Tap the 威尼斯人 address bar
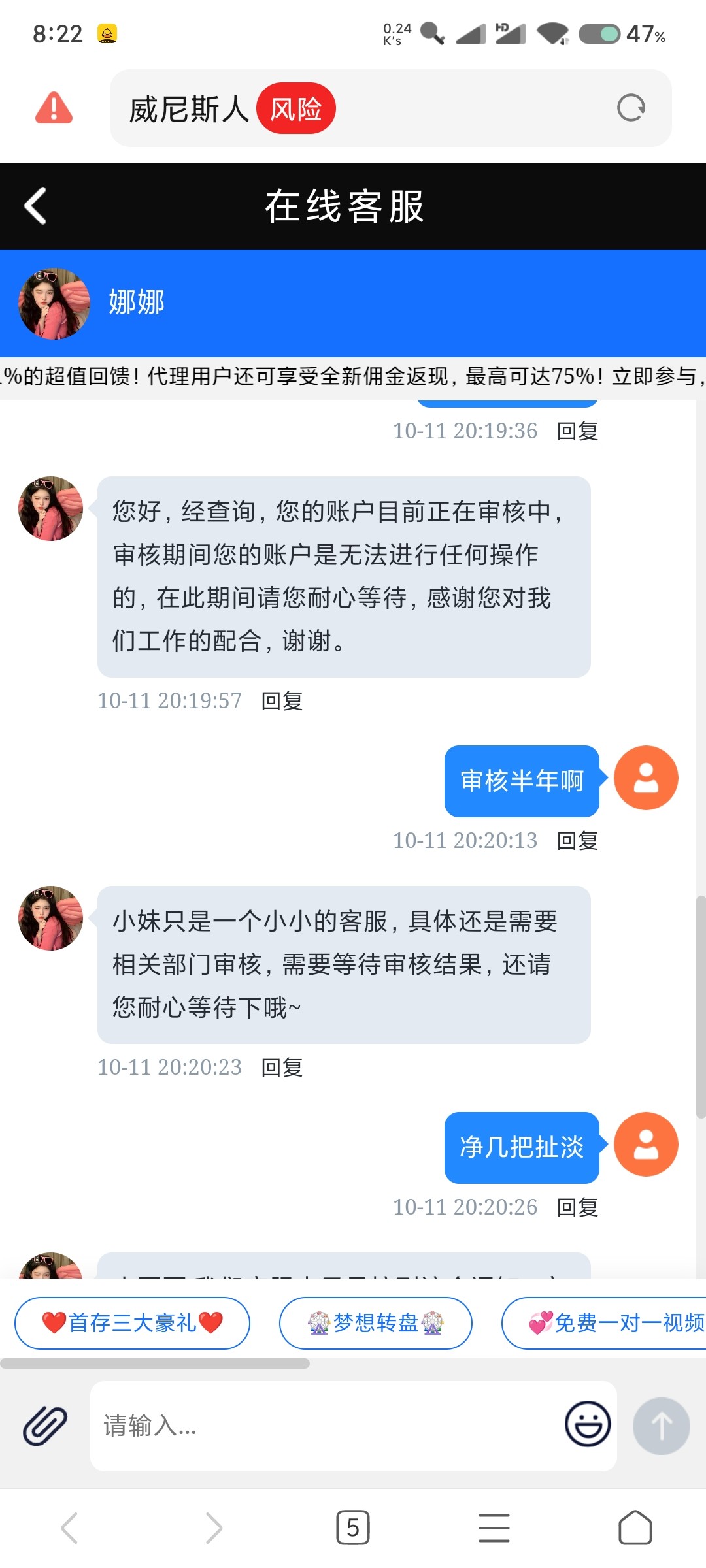The height and width of the screenshot is (1568, 706). (x=392, y=108)
